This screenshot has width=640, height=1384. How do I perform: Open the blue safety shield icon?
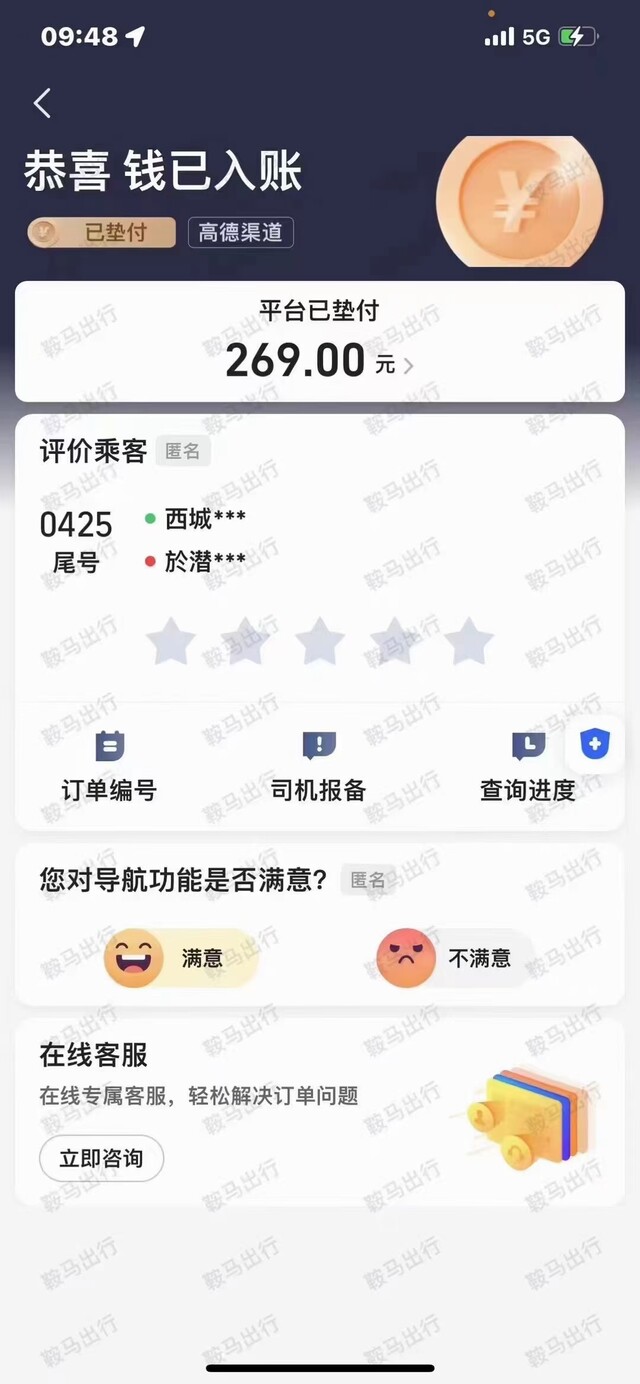pyautogui.click(x=596, y=744)
